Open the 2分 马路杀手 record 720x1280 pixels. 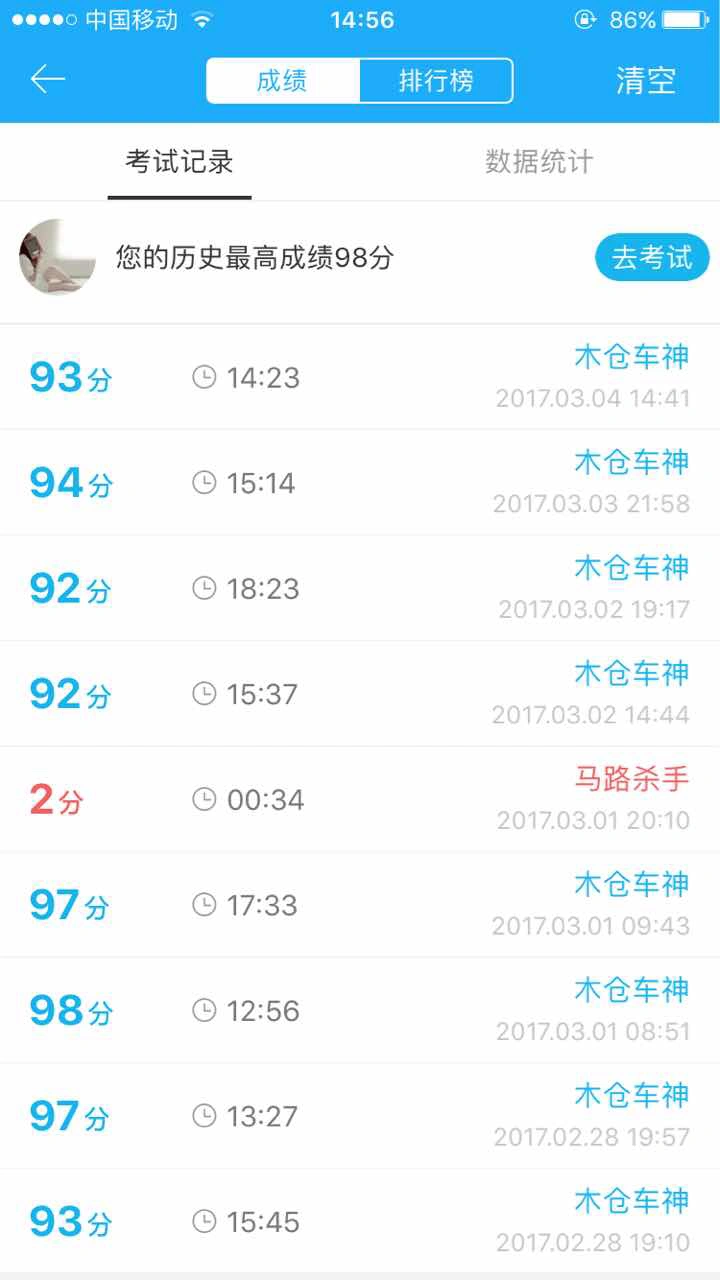[360, 800]
